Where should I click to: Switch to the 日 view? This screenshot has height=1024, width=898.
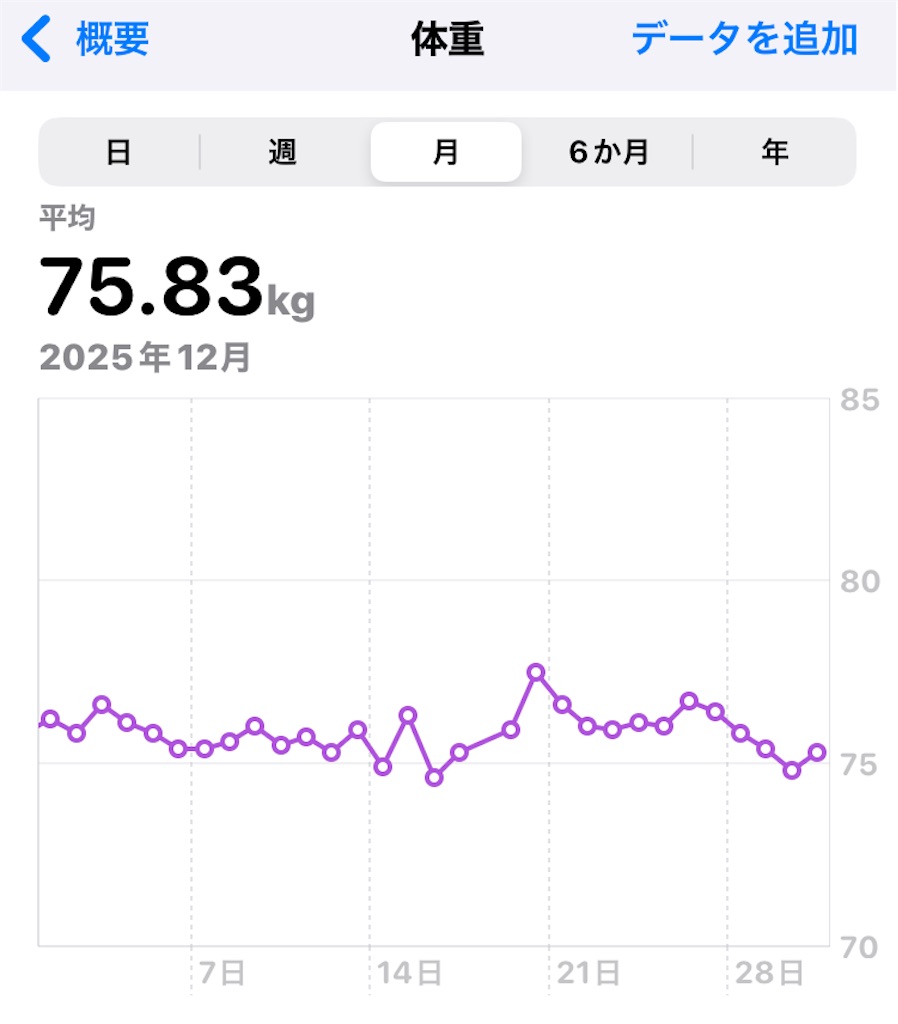pos(119,152)
